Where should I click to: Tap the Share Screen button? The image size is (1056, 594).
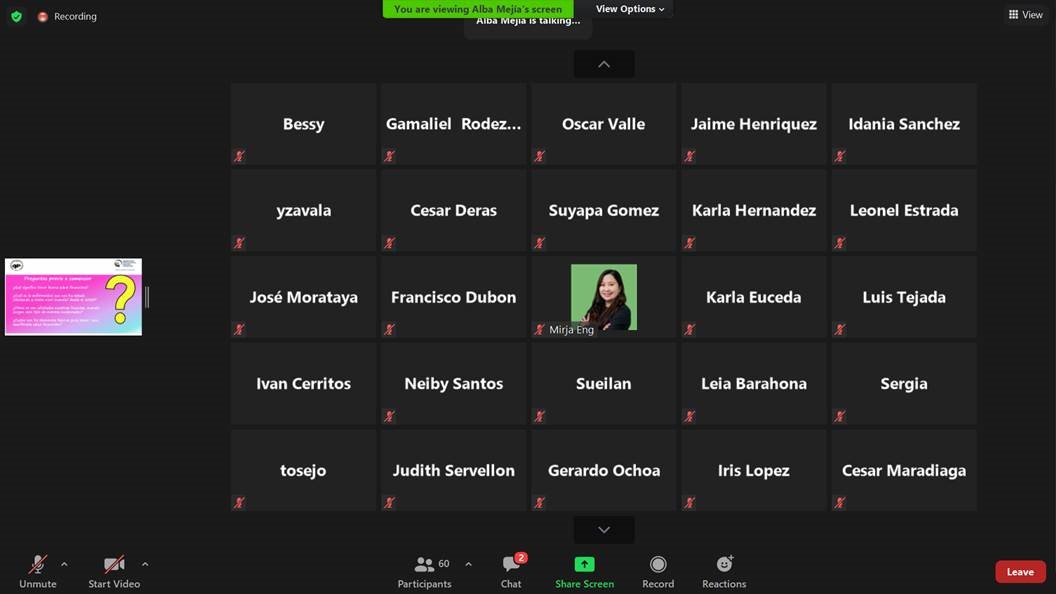[584, 571]
